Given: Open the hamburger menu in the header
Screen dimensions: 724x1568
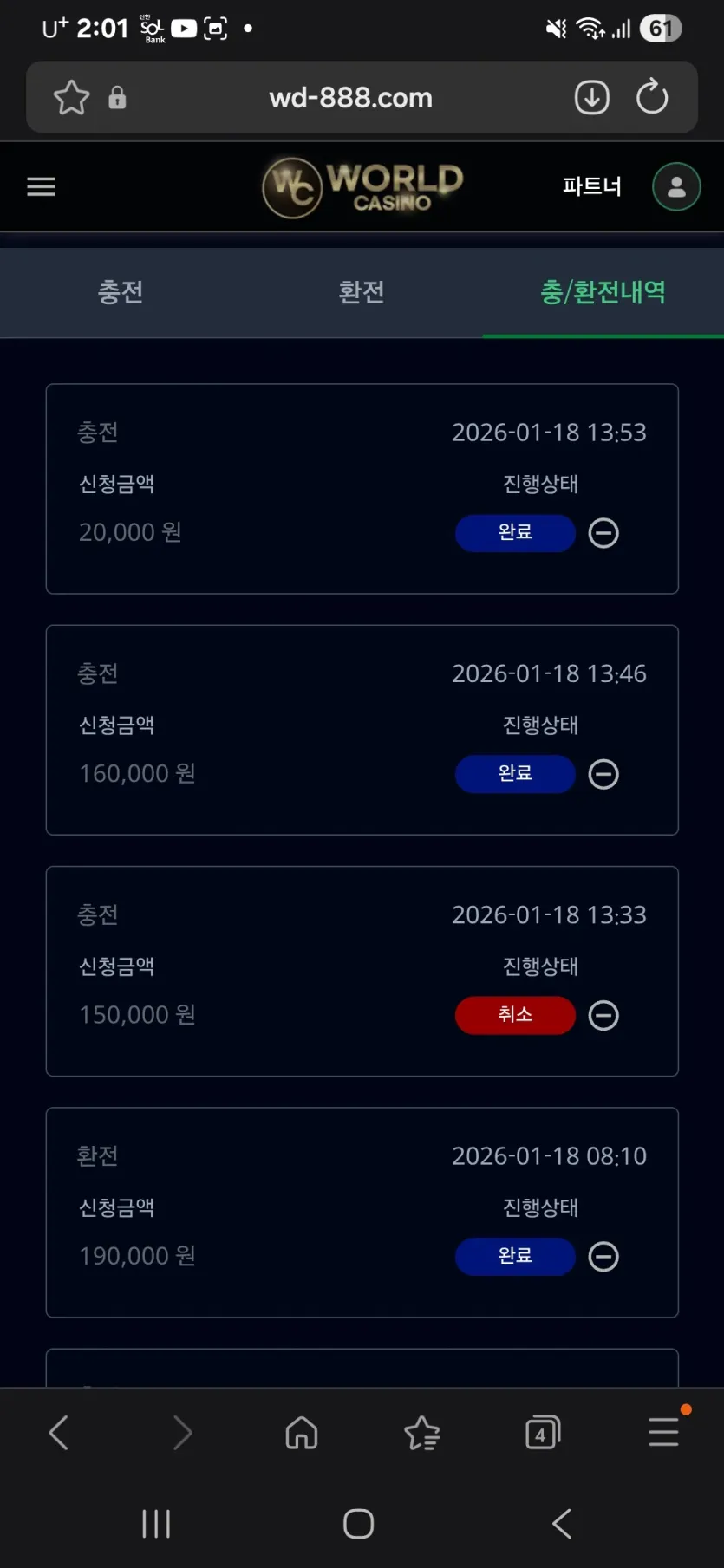Looking at the screenshot, I should 41,186.
